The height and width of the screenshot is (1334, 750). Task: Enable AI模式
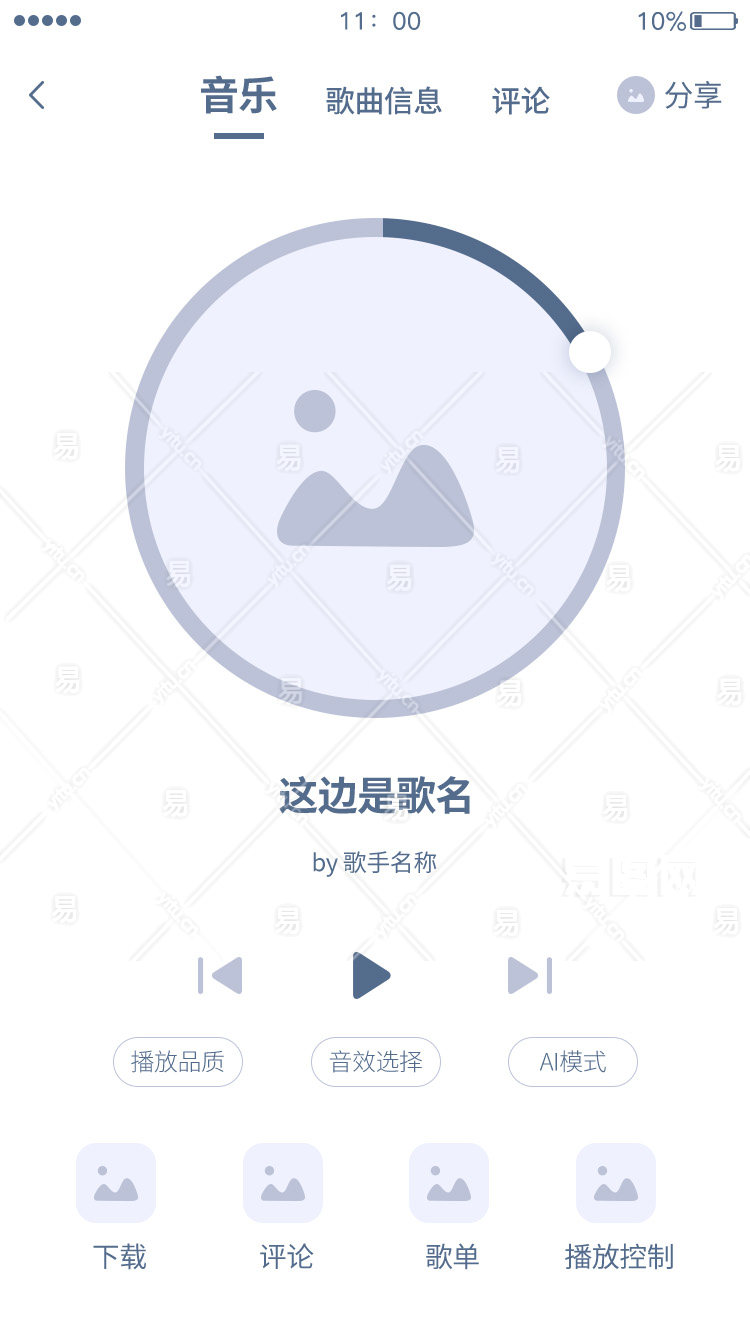573,1062
